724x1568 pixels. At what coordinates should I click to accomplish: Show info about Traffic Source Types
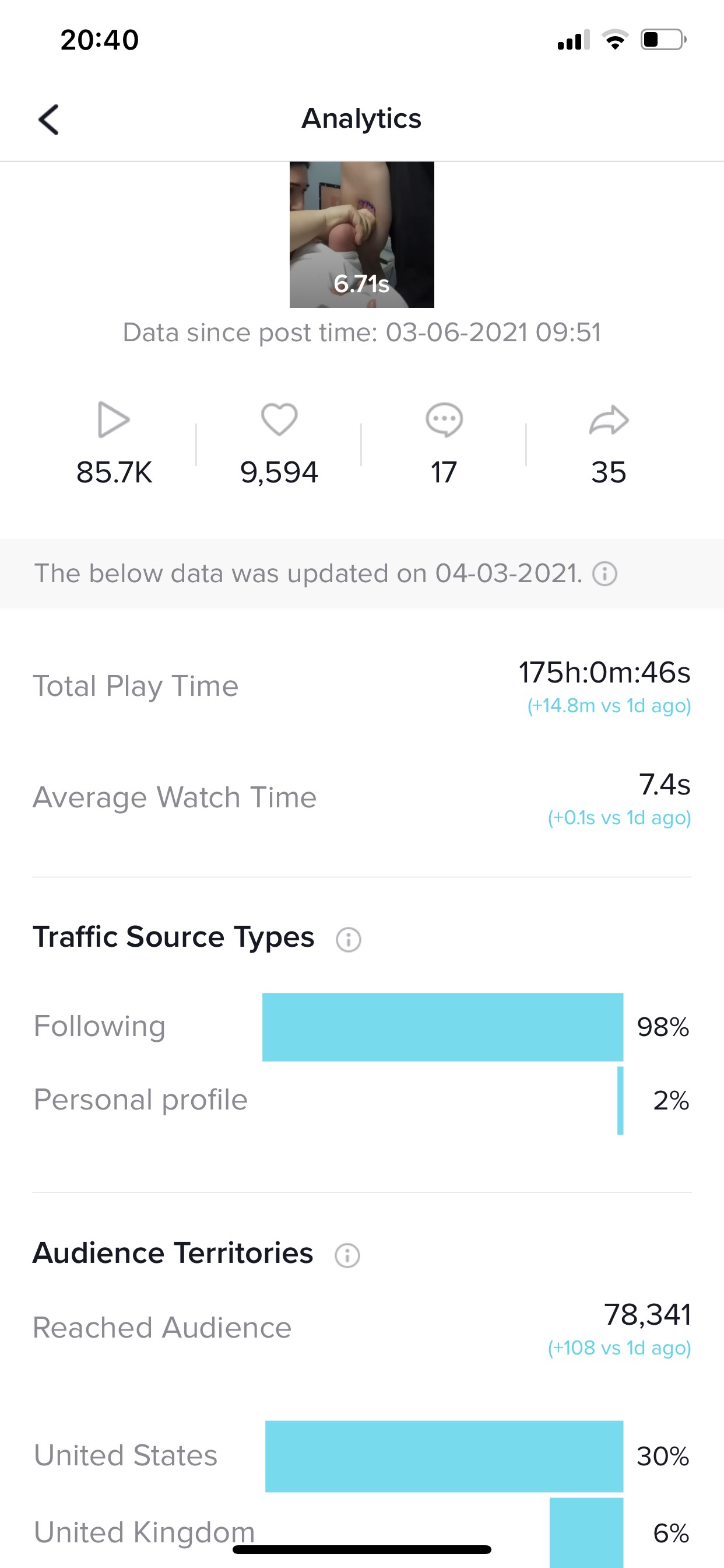(x=348, y=939)
